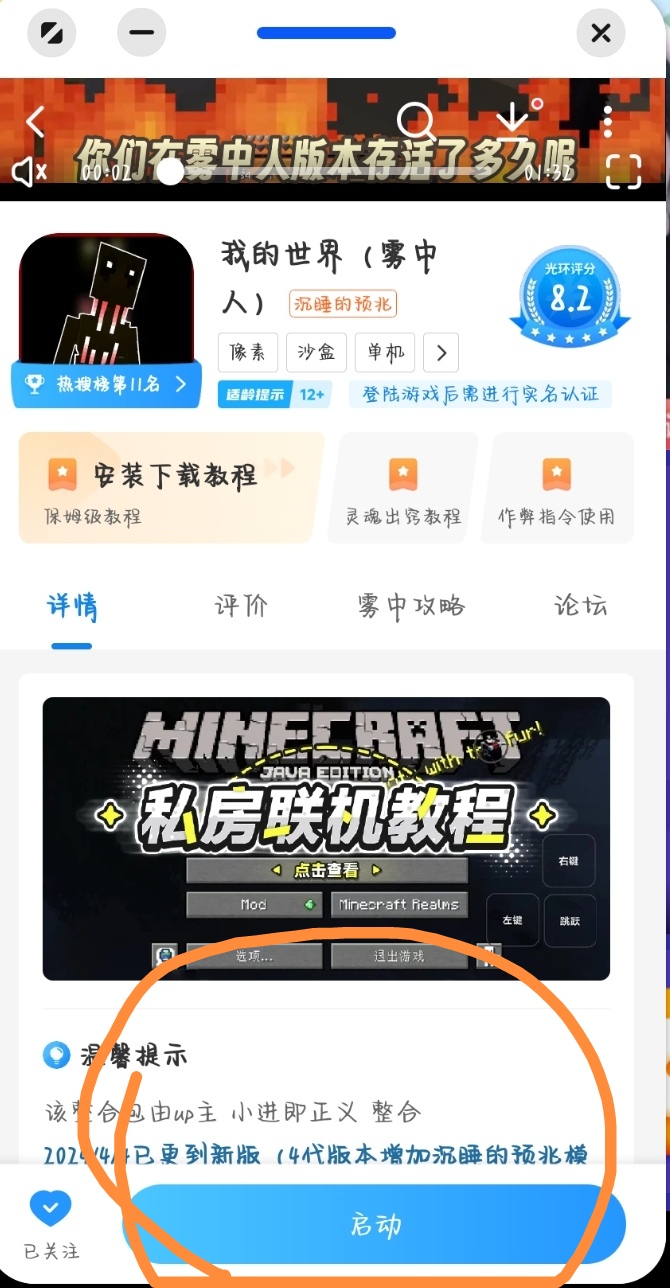Switch to 评价 tab

[241, 605]
